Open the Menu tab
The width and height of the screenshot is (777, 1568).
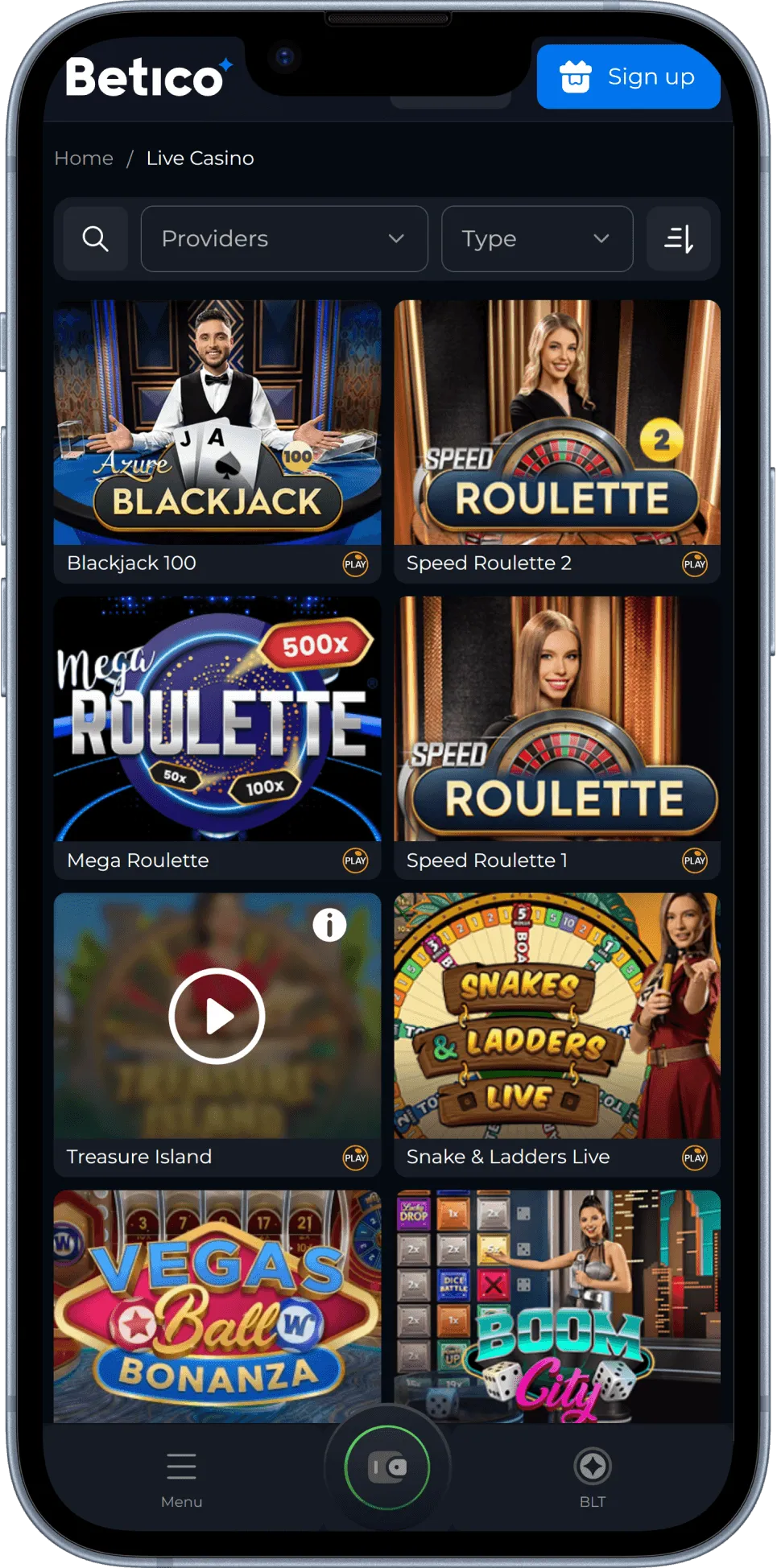181,1479
